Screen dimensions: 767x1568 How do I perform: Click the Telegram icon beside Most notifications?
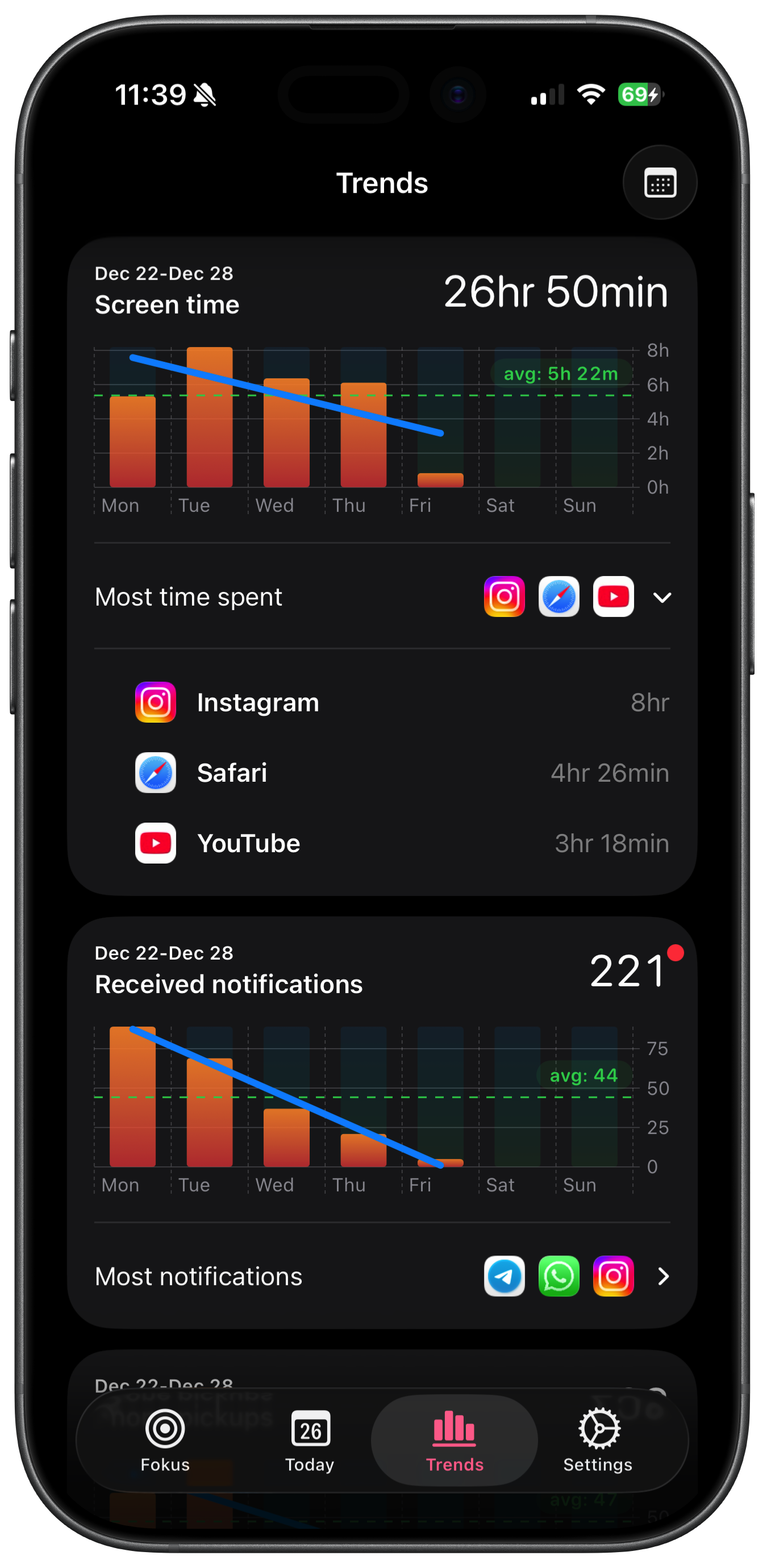504,1277
